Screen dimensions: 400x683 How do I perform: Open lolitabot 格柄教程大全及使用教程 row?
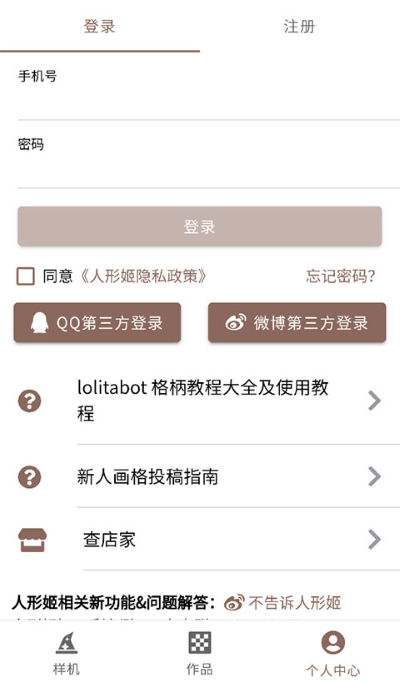coord(200,401)
